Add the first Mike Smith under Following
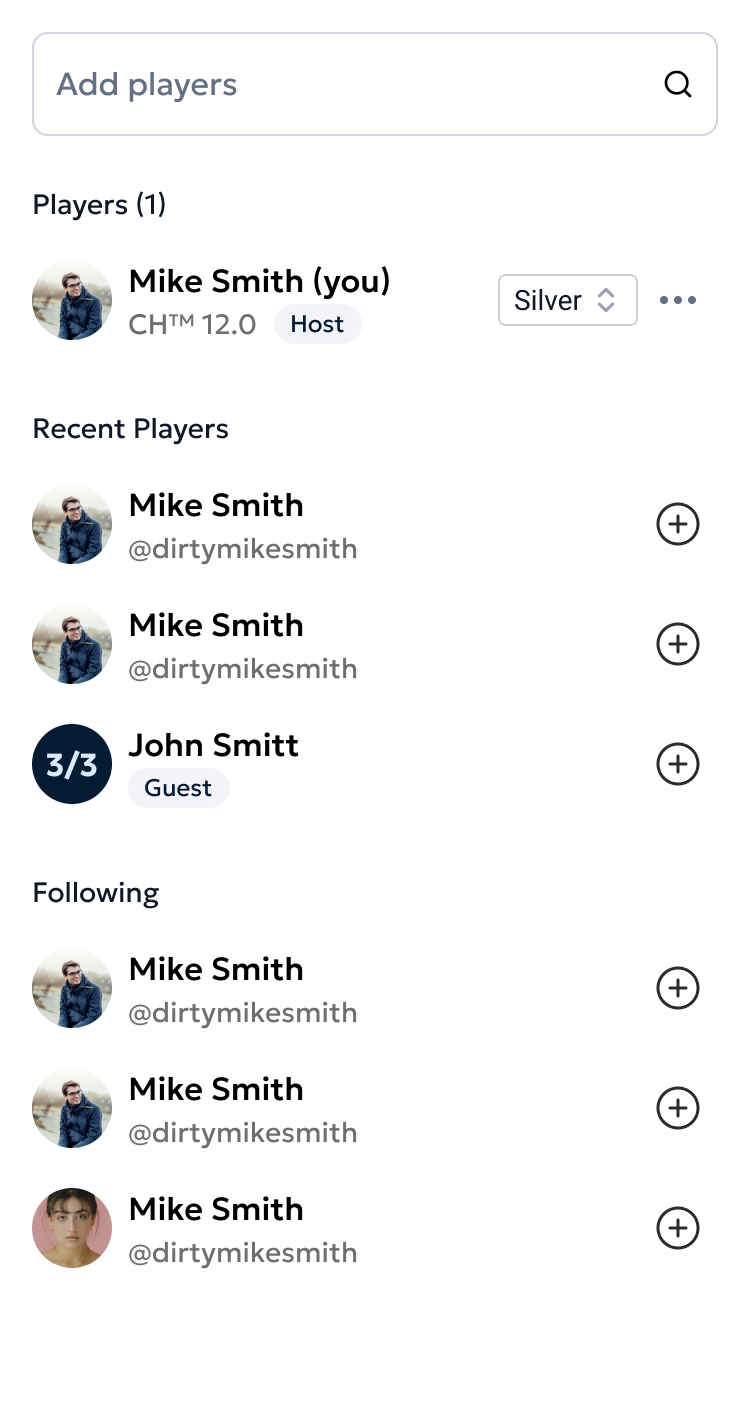 pos(678,988)
